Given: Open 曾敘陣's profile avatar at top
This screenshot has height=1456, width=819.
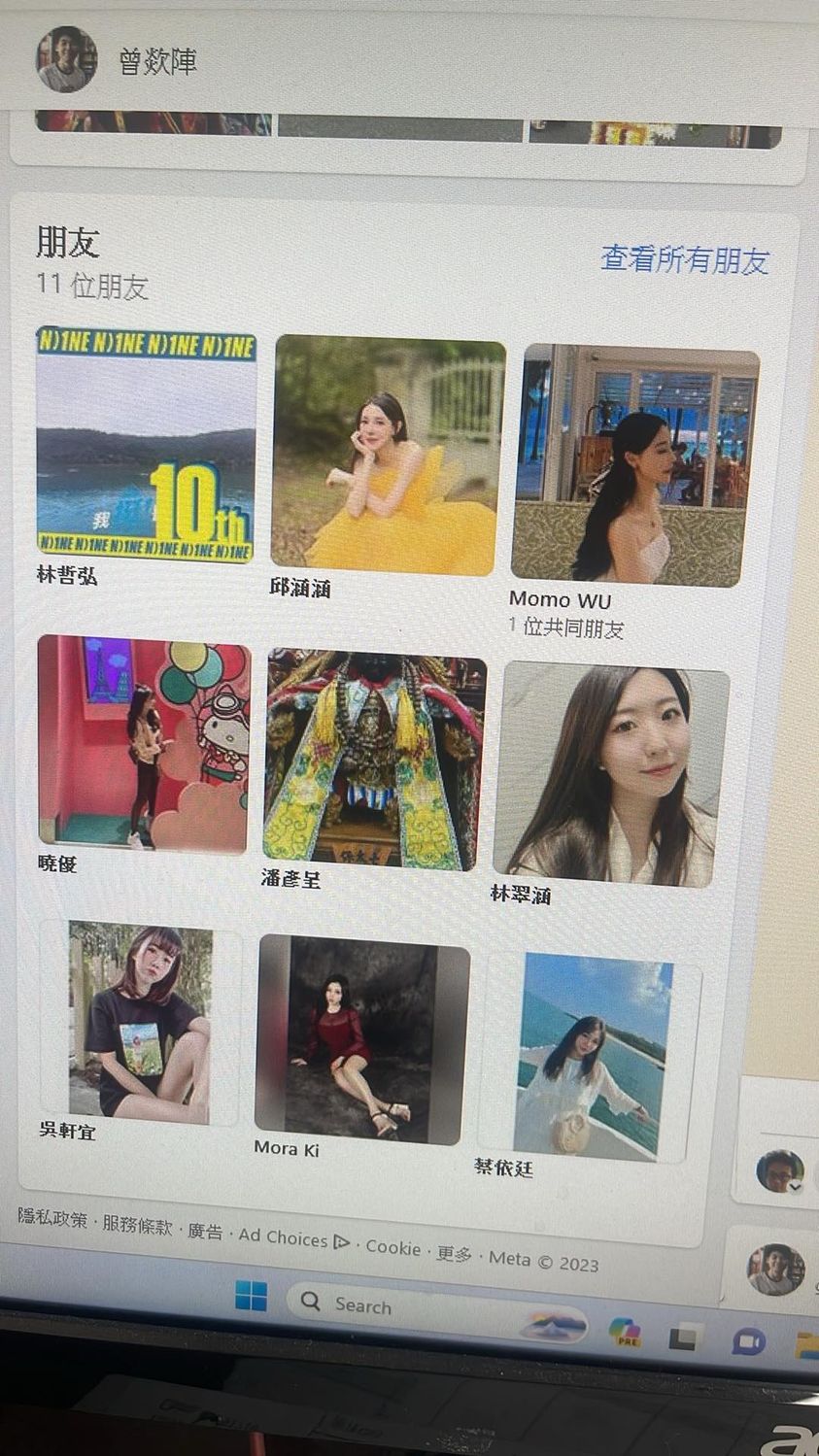Looking at the screenshot, I should point(66,60).
